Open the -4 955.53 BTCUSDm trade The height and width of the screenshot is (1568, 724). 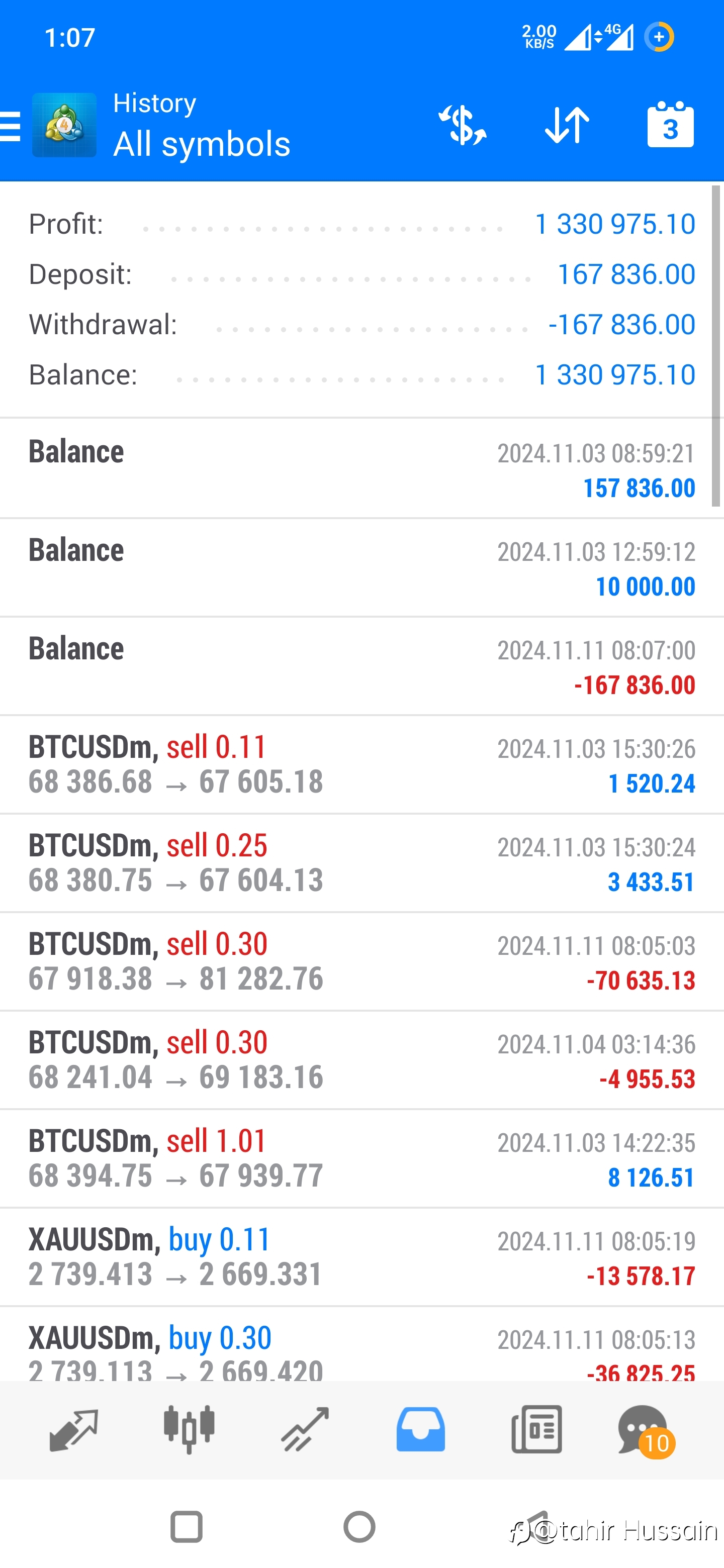(x=361, y=1060)
